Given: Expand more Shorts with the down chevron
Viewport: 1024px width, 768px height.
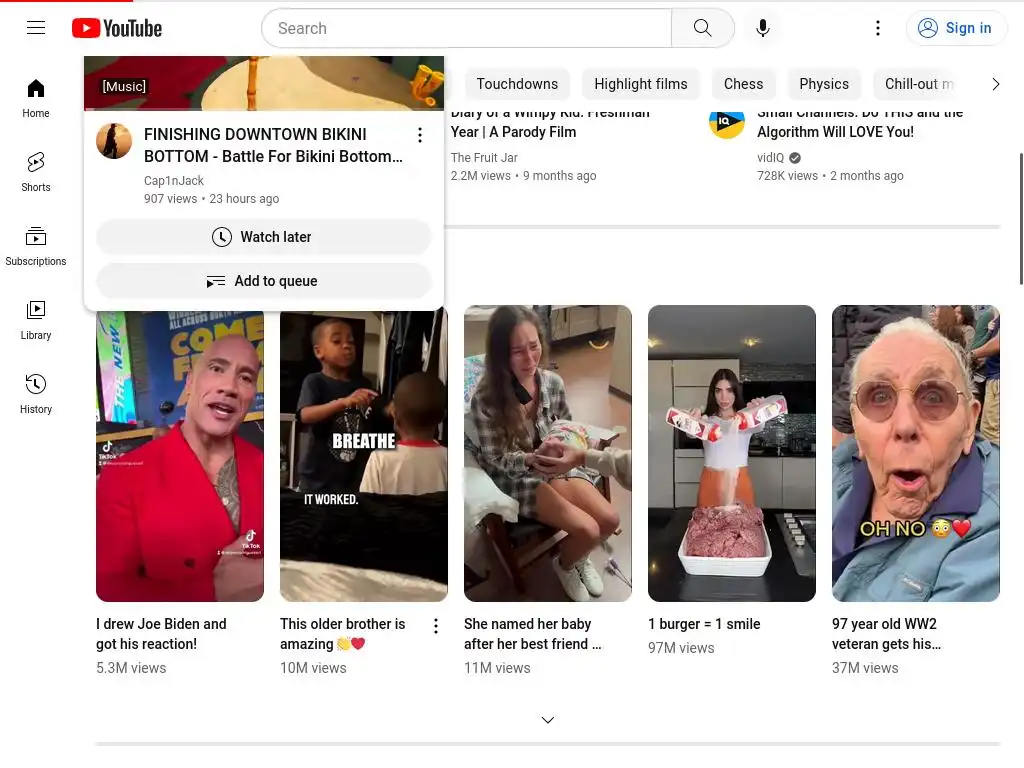Looking at the screenshot, I should click(x=548, y=720).
